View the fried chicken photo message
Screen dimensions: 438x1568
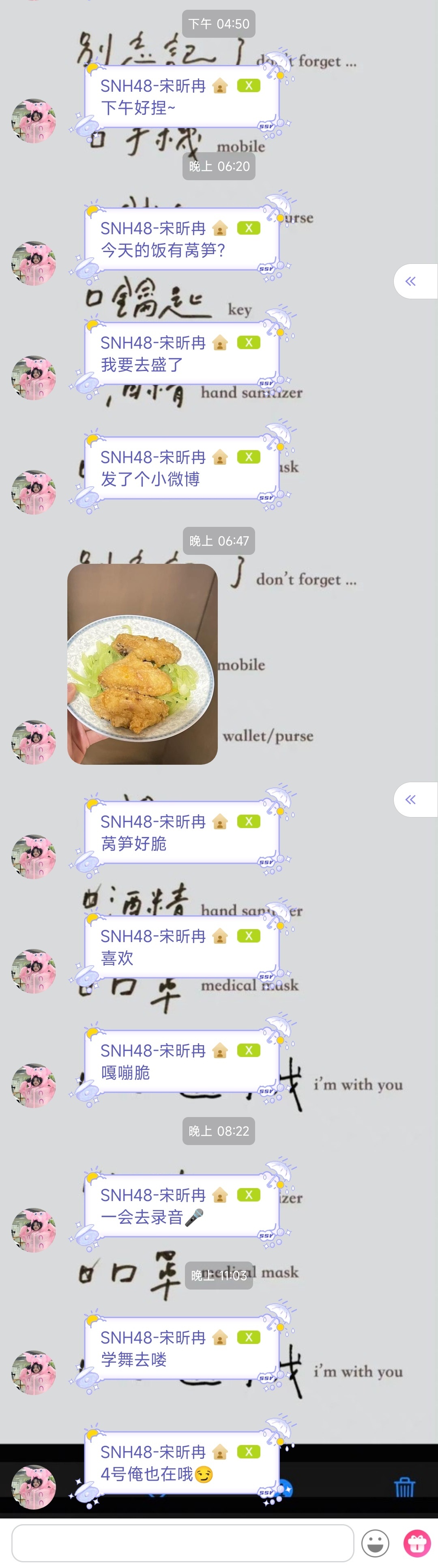click(x=142, y=664)
